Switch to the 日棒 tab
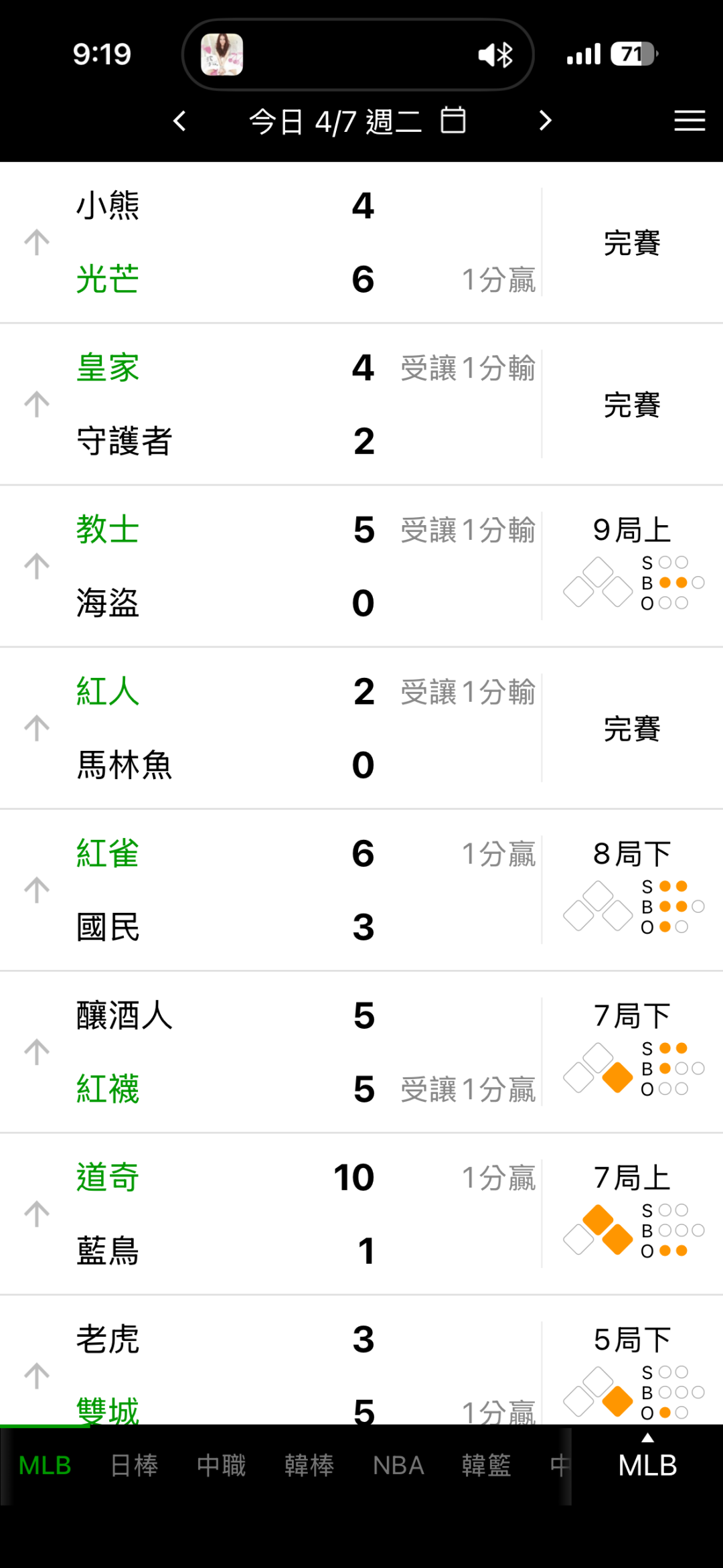 click(134, 1466)
